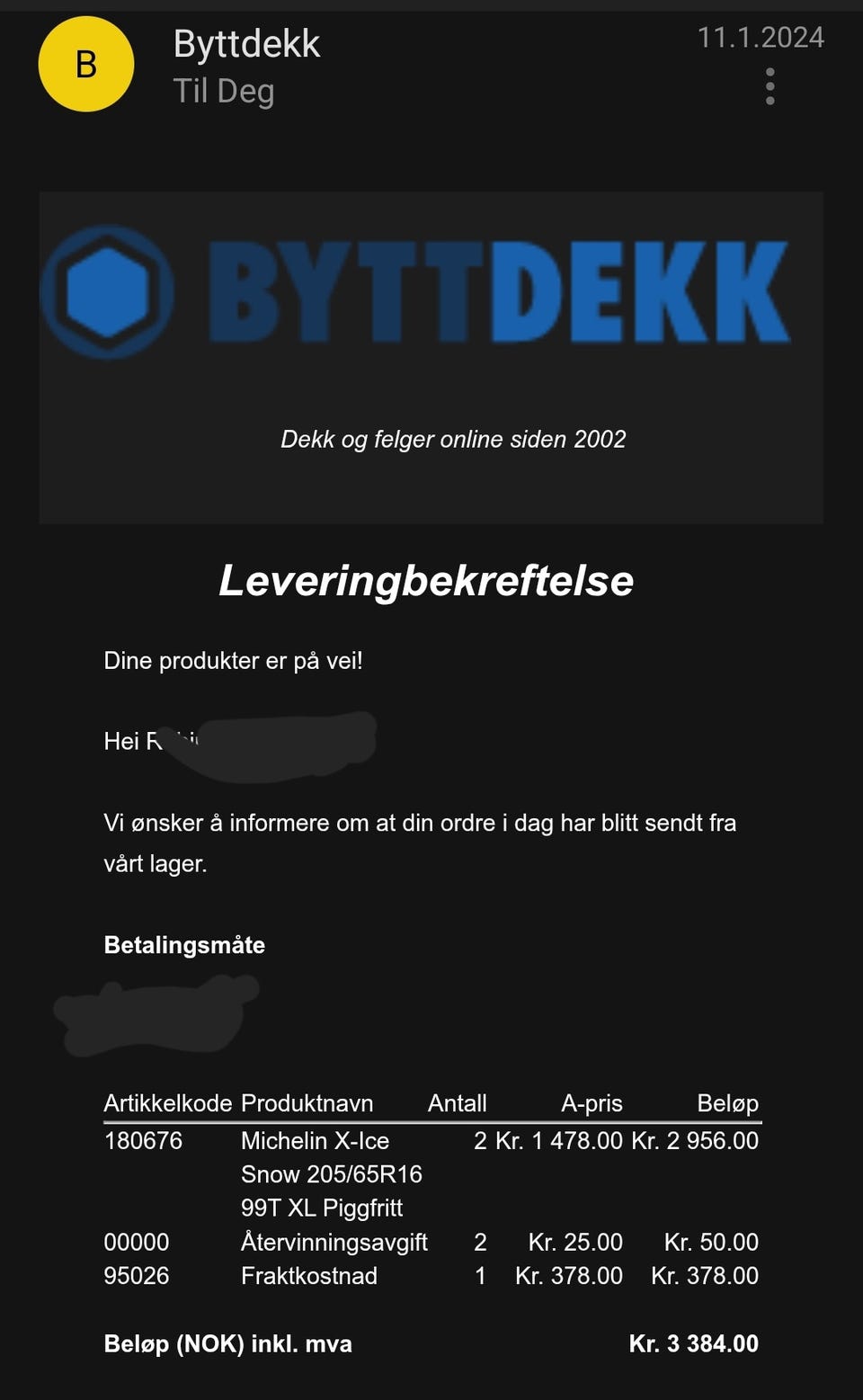Click the Betalingsmåte section label

click(x=185, y=945)
